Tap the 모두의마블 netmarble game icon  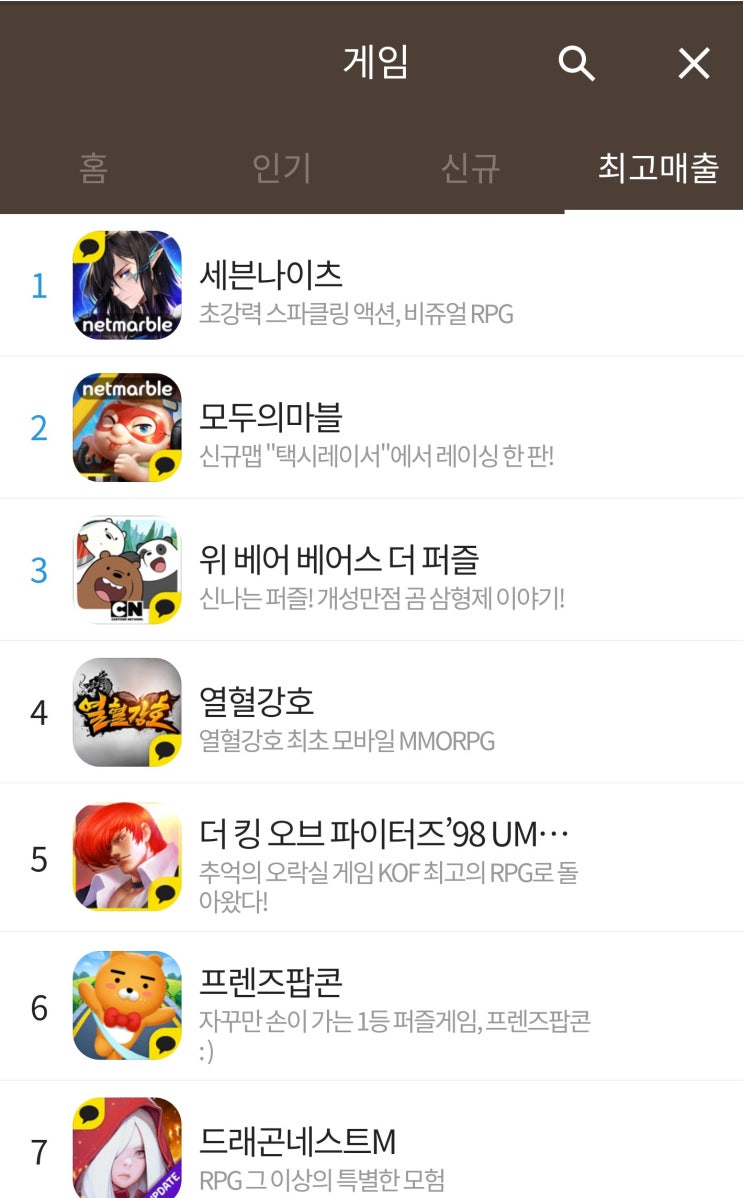(x=126, y=428)
